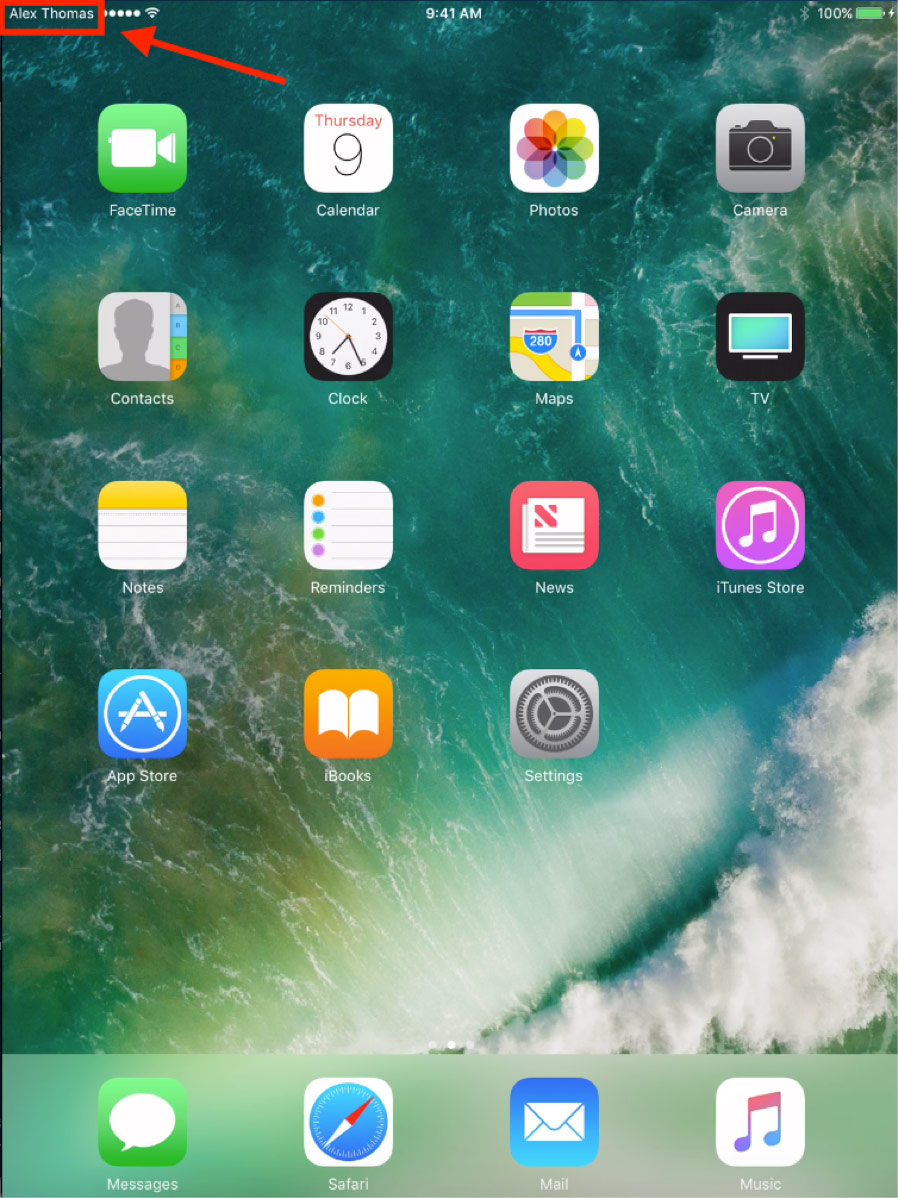Open the TV app
This screenshot has width=898, height=1198.
click(760, 337)
